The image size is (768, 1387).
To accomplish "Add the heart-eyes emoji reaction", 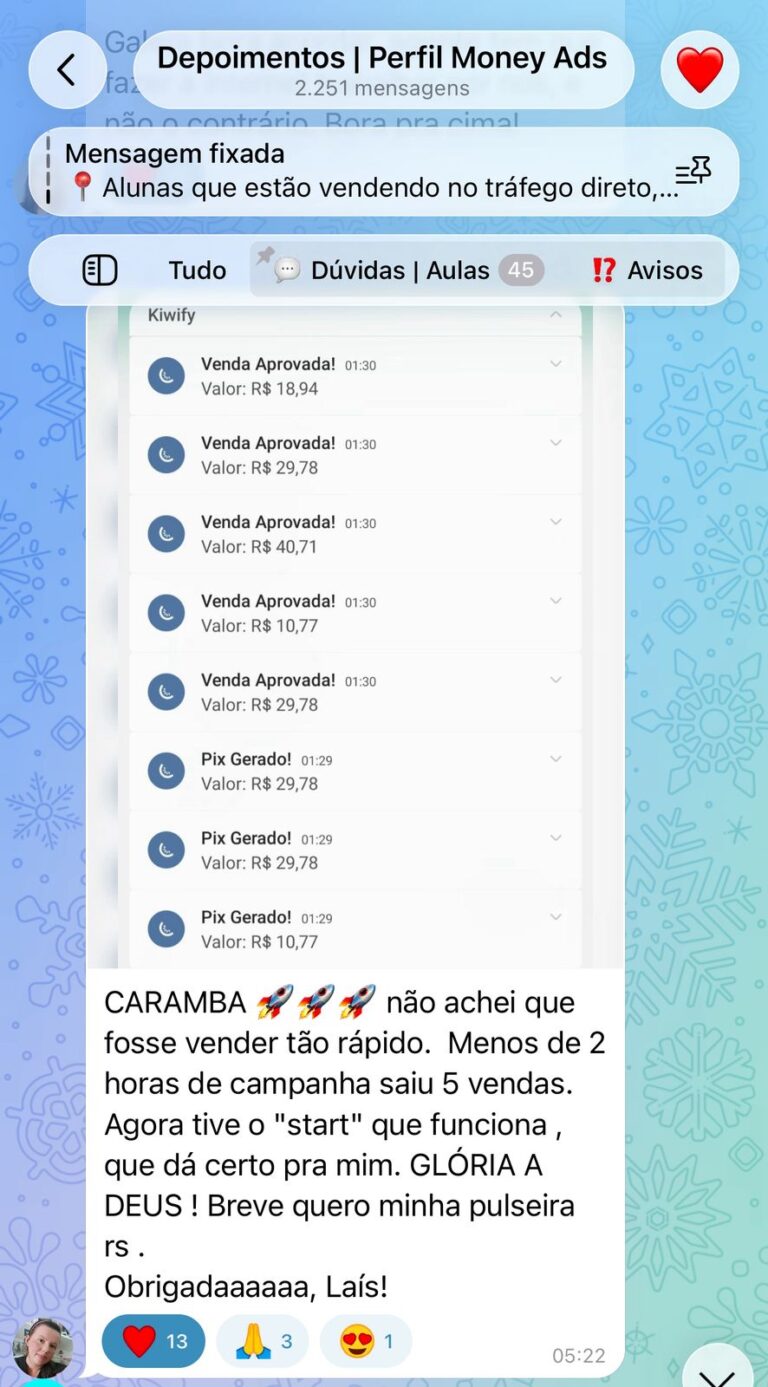I will click(x=366, y=1341).
